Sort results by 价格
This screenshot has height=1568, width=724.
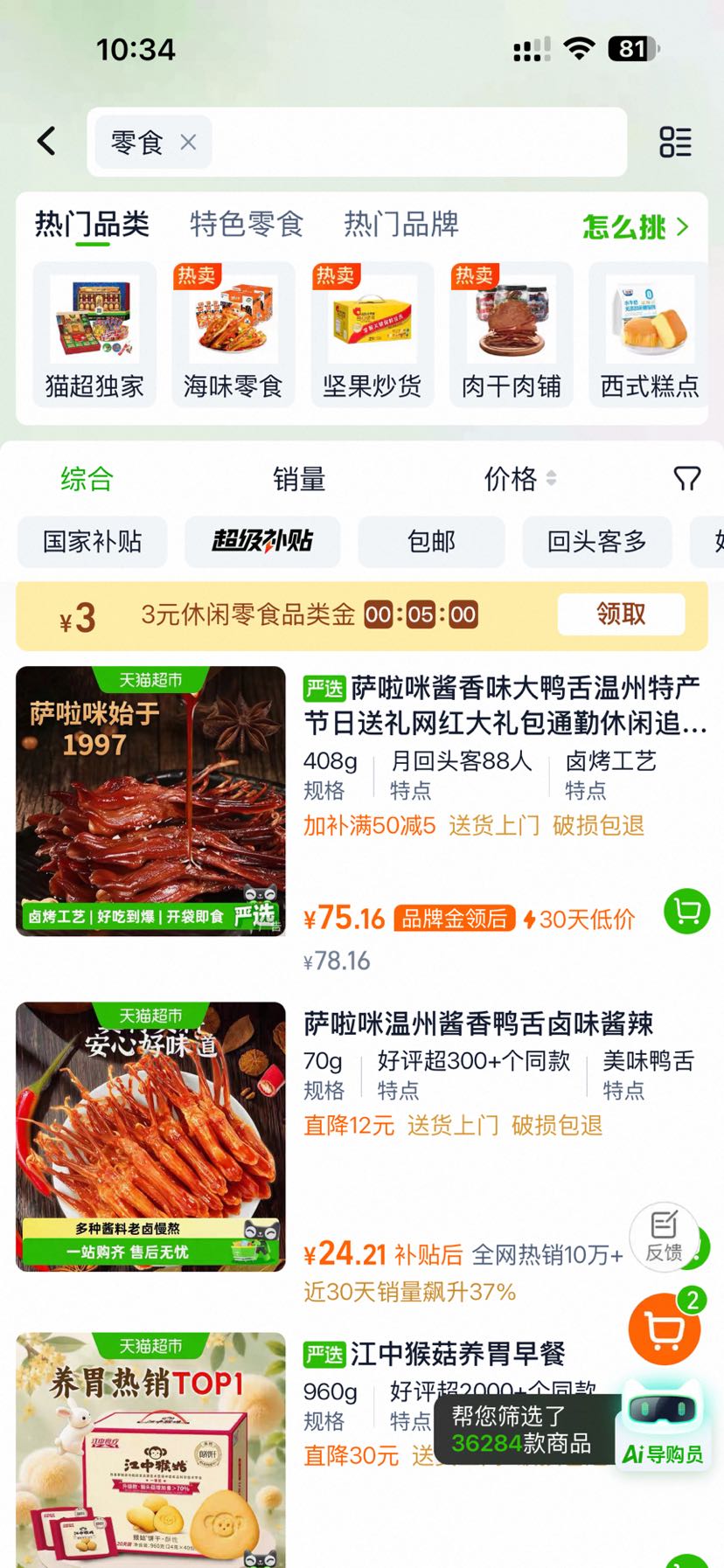(520, 479)
